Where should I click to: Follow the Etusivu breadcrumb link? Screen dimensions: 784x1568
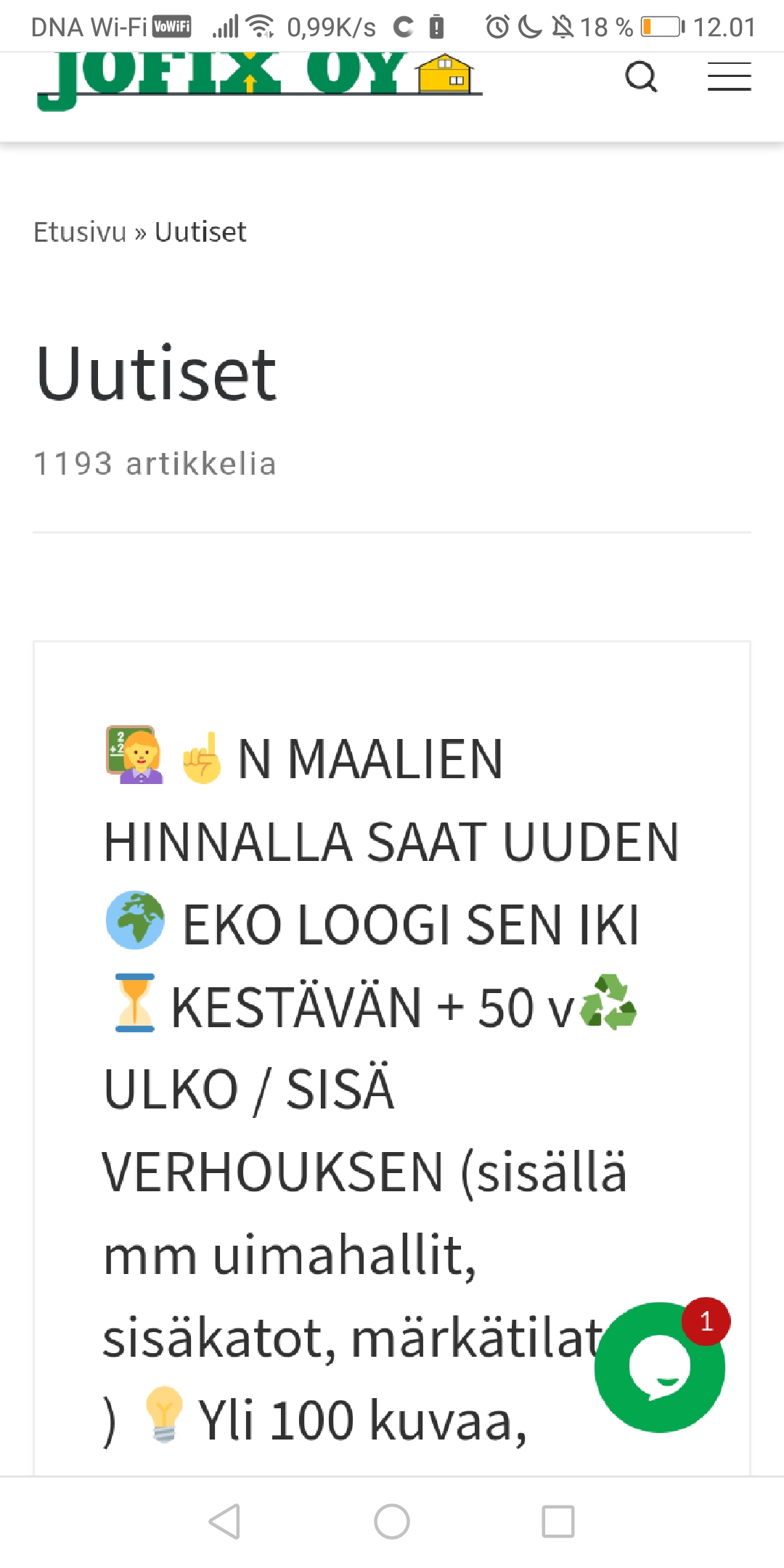click(80, 232)
